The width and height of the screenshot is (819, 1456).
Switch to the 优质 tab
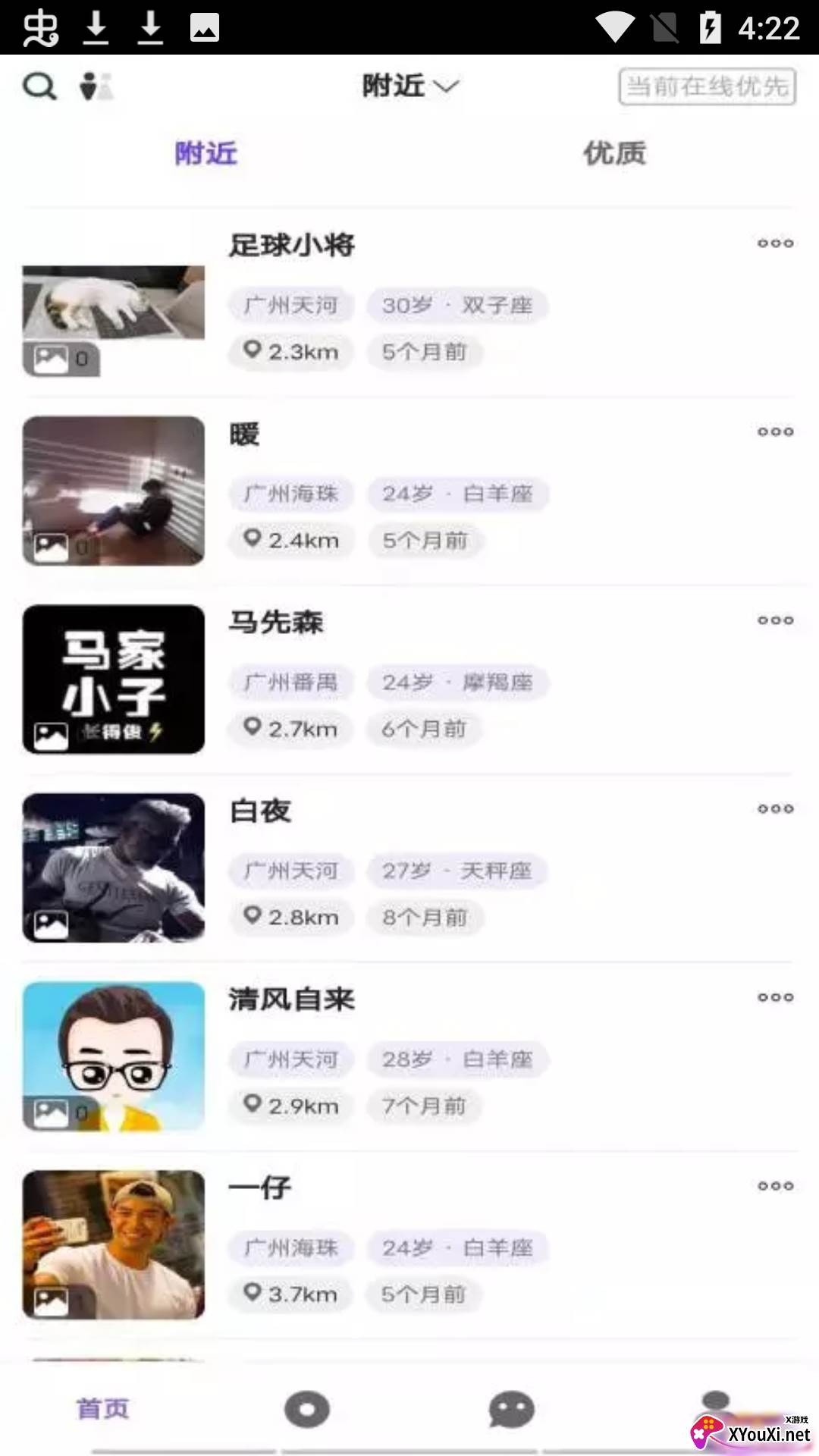tap(614, 154)
